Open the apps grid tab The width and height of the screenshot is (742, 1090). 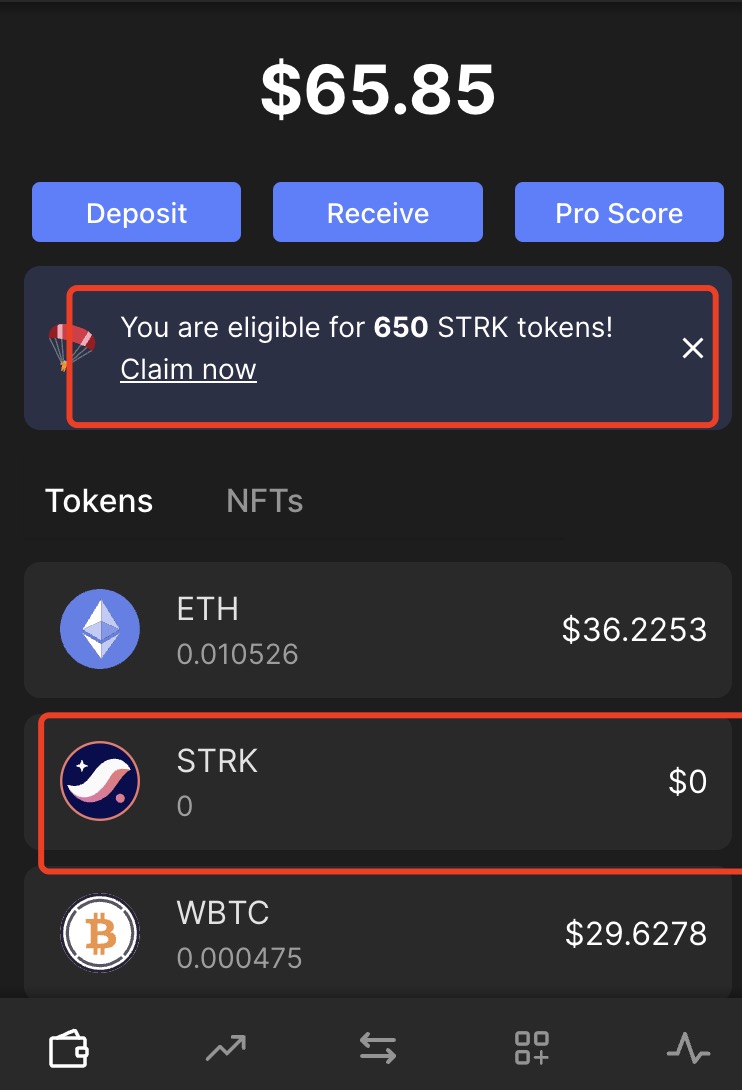532,1048
